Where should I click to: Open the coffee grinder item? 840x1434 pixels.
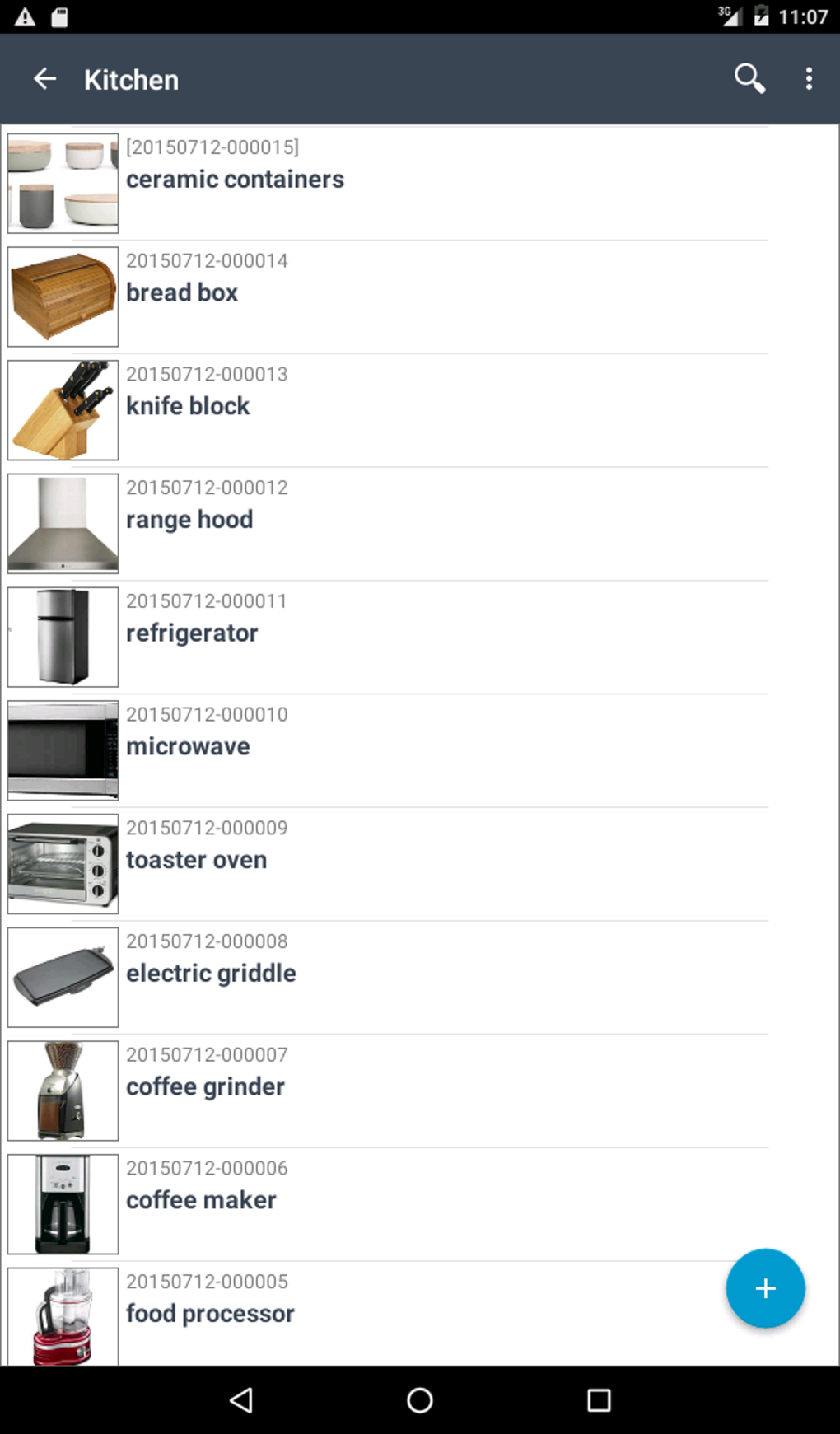click(205, 1087)
